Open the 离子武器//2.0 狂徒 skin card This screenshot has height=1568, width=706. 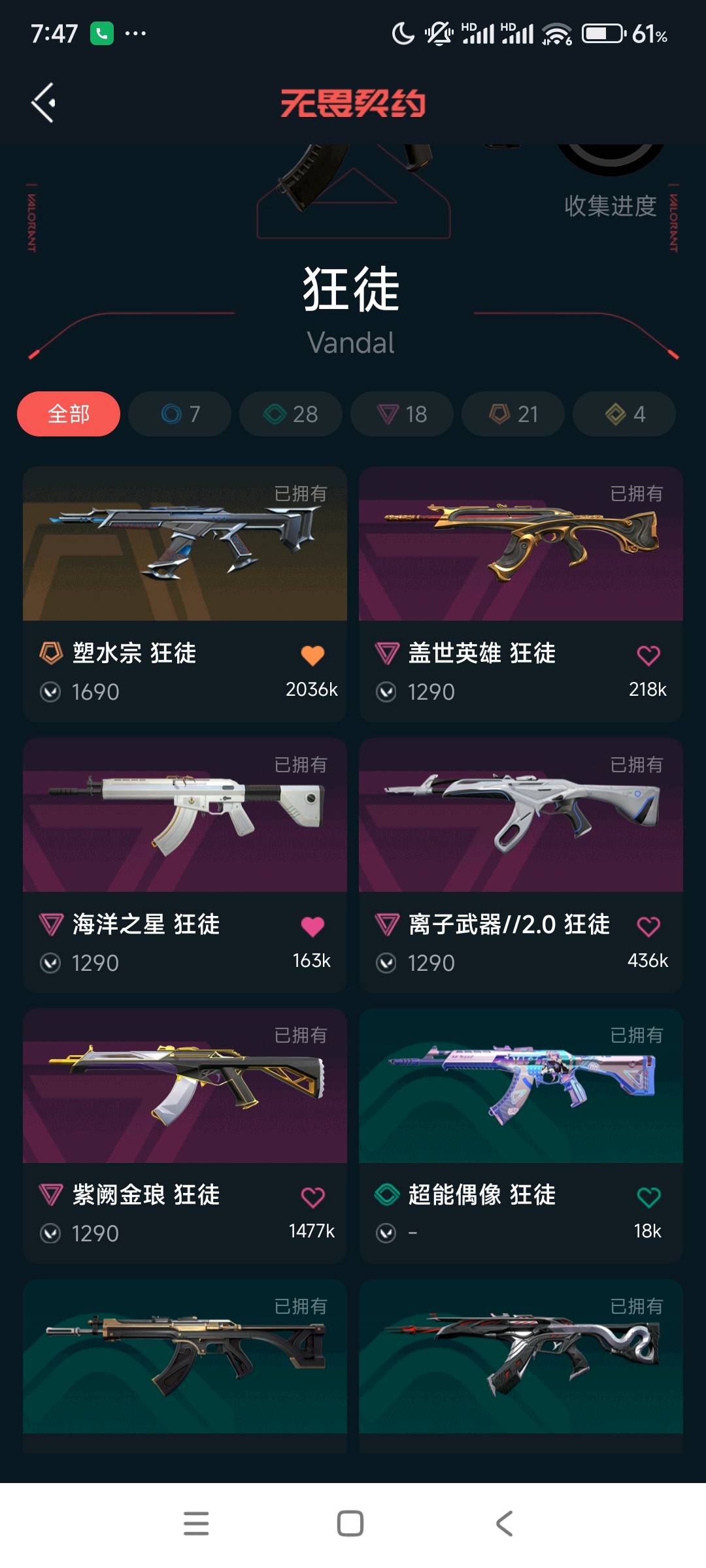pos(521,817)
